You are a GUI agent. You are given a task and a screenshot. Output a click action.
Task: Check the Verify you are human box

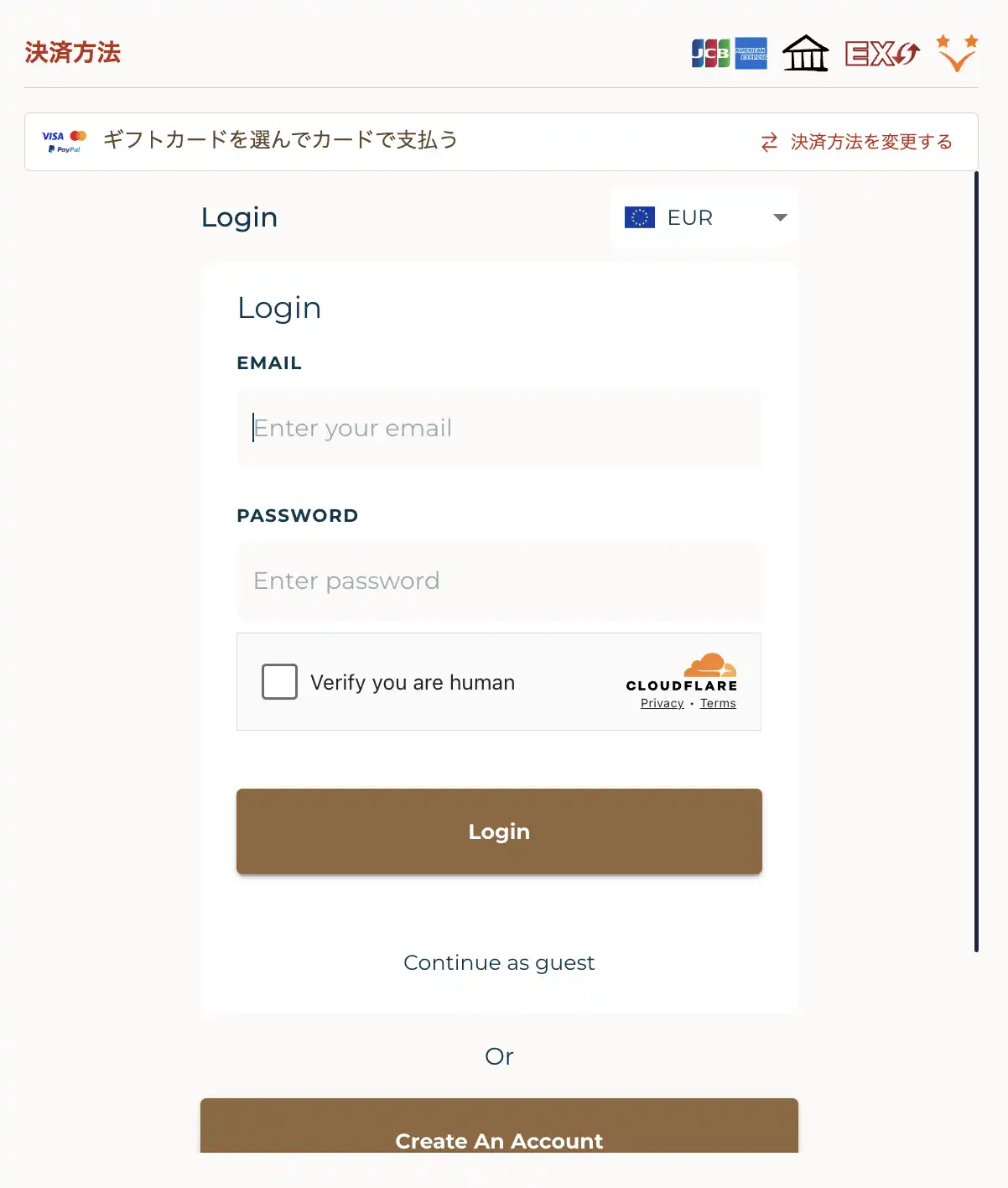(x=279, y=681)
